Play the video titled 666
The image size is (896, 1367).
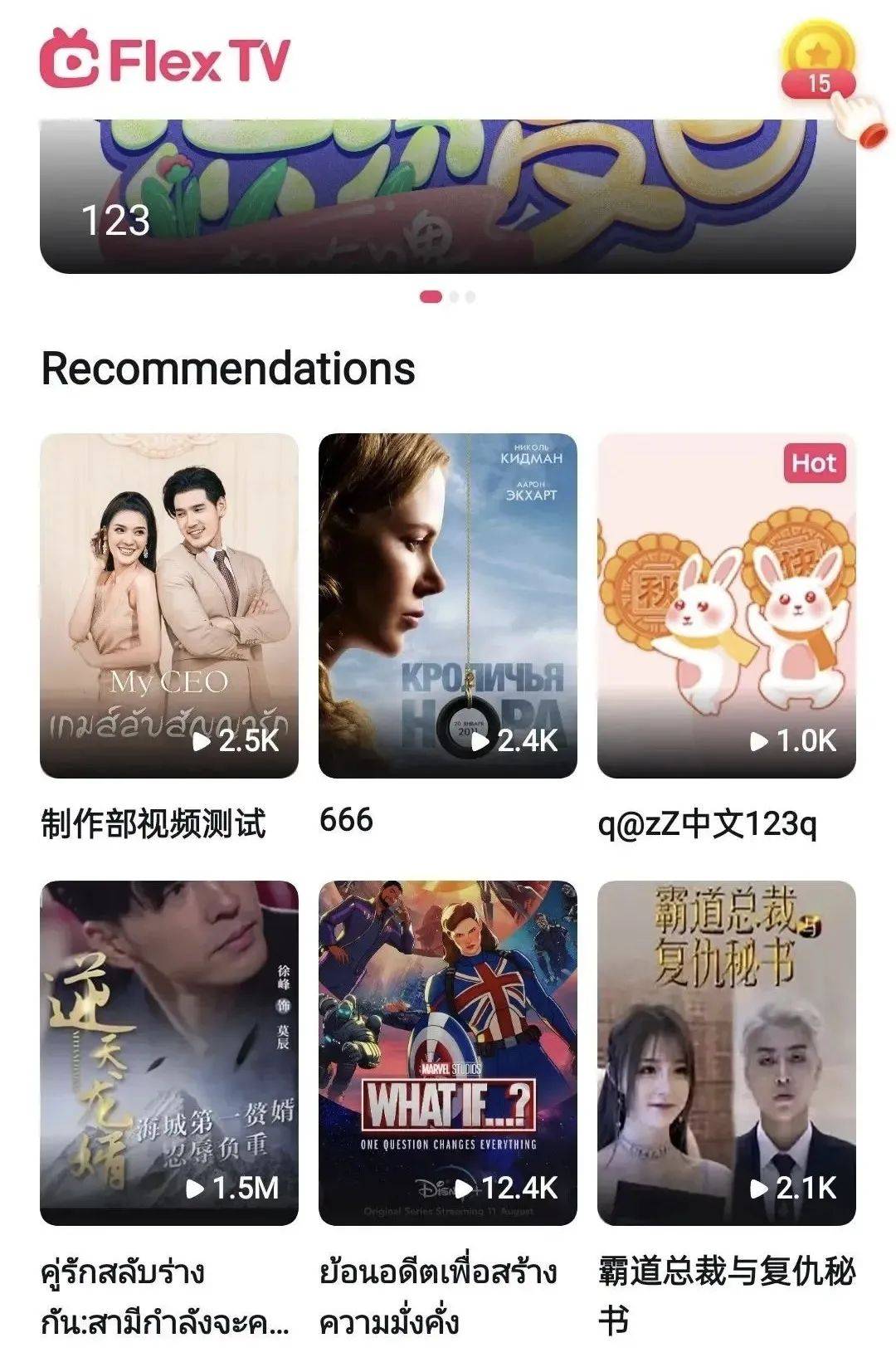[x=447, y=606]
